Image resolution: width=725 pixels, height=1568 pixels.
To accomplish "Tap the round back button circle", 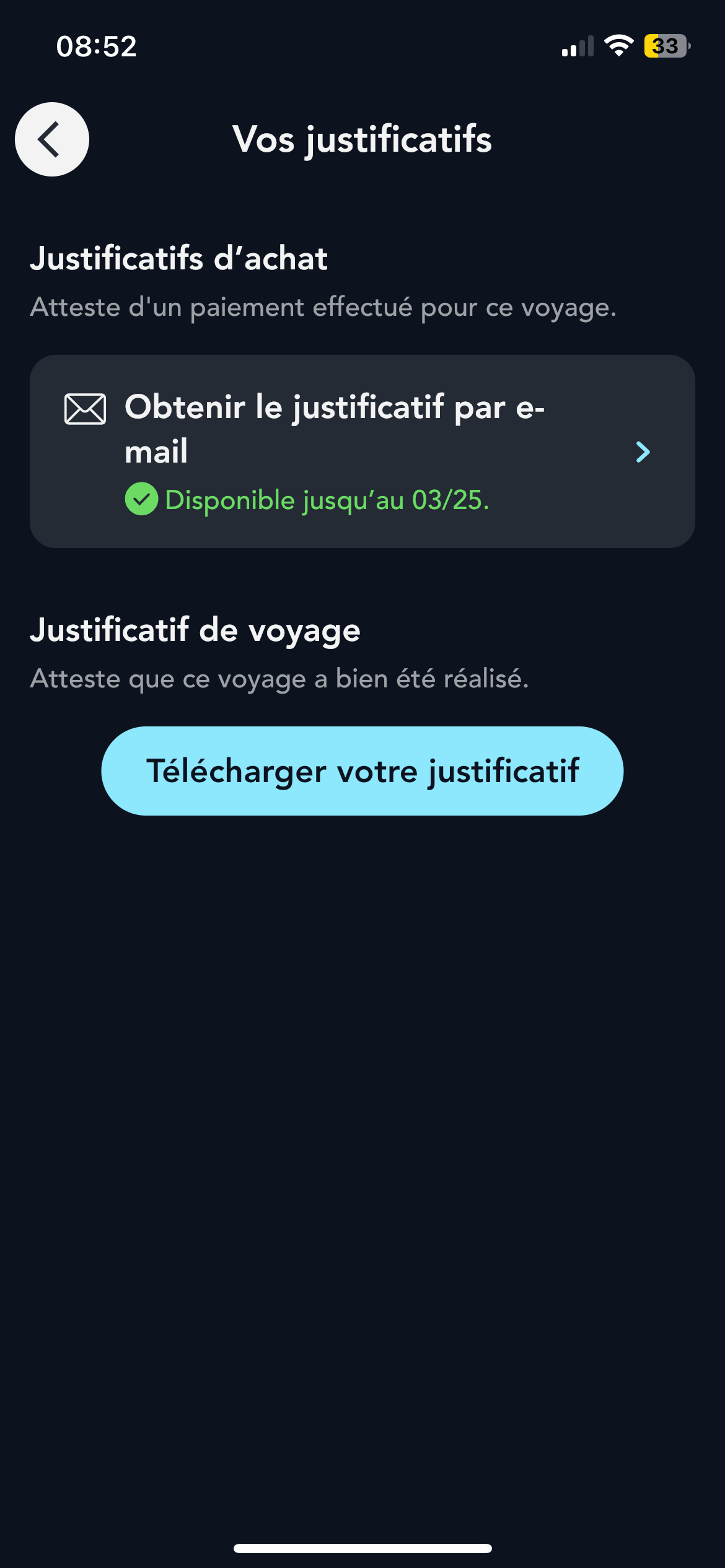I will [51, 139].
